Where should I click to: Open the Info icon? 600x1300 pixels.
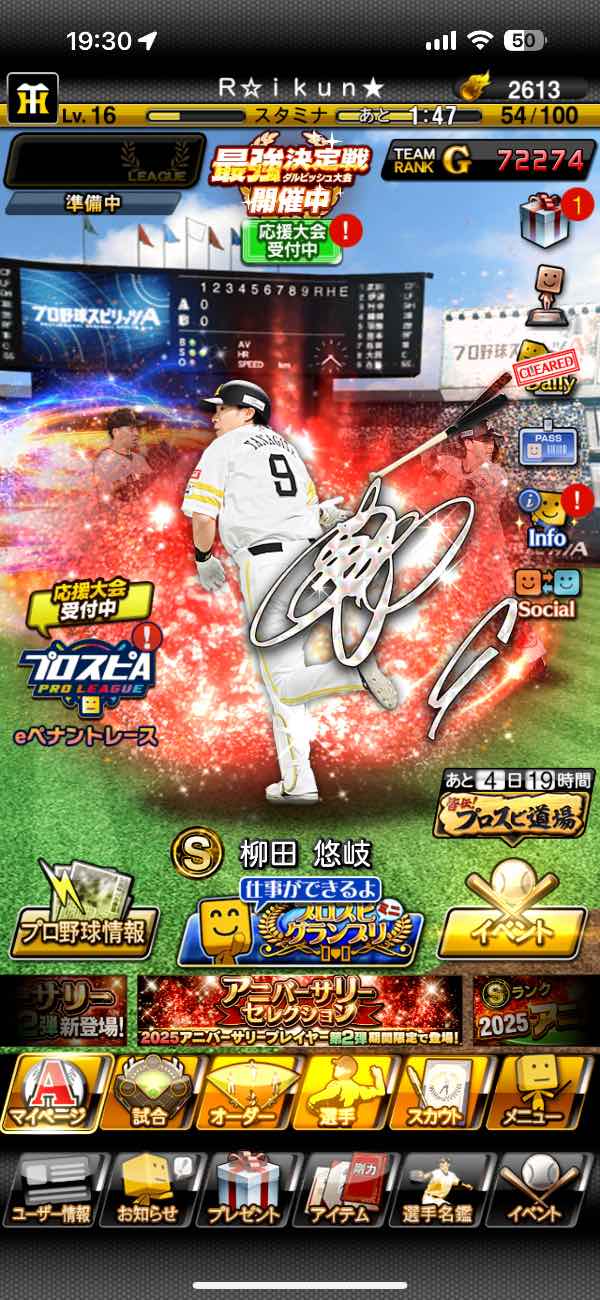[548, 518]
